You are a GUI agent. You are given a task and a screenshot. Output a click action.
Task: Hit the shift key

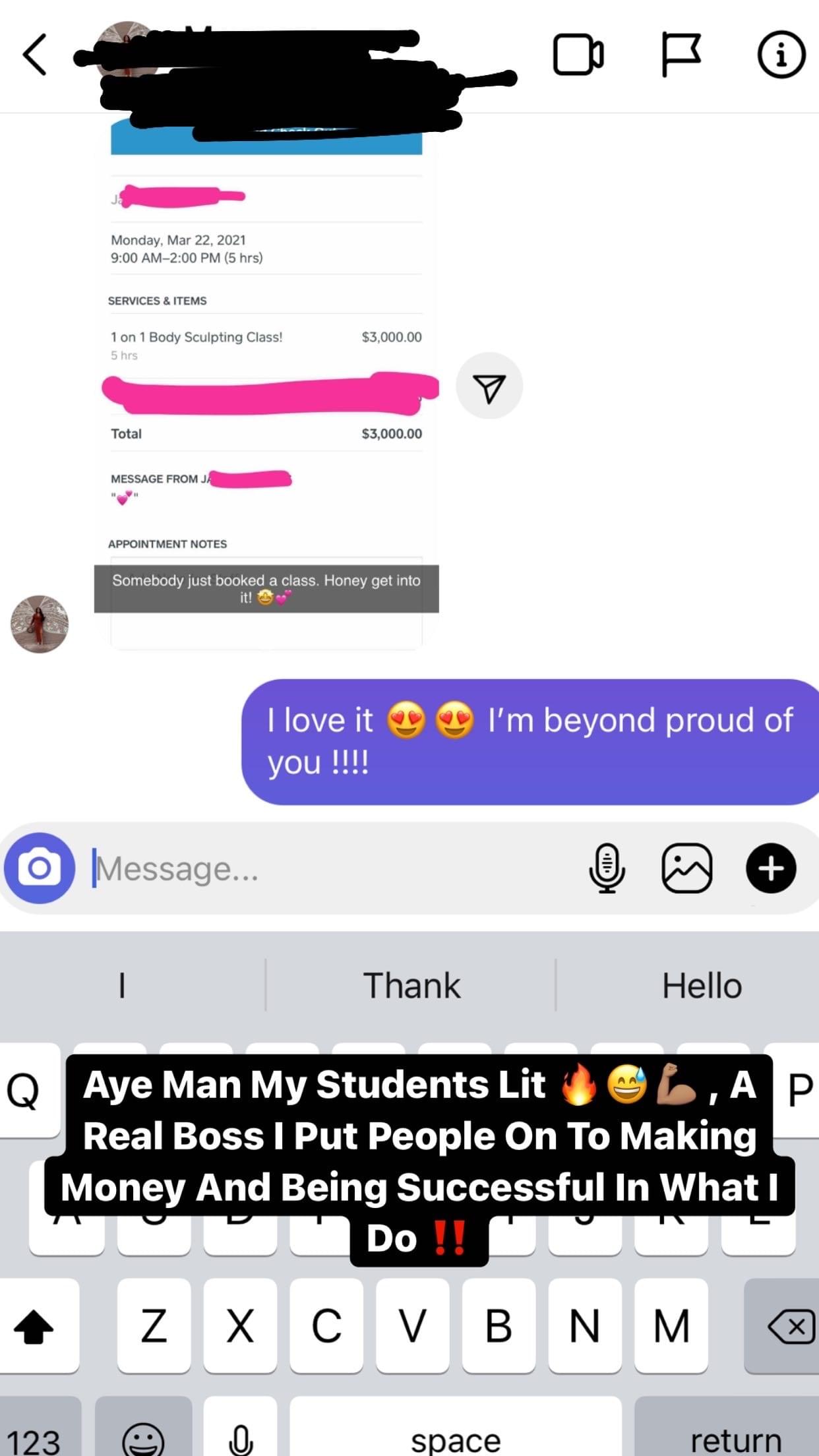point(34,1326)
